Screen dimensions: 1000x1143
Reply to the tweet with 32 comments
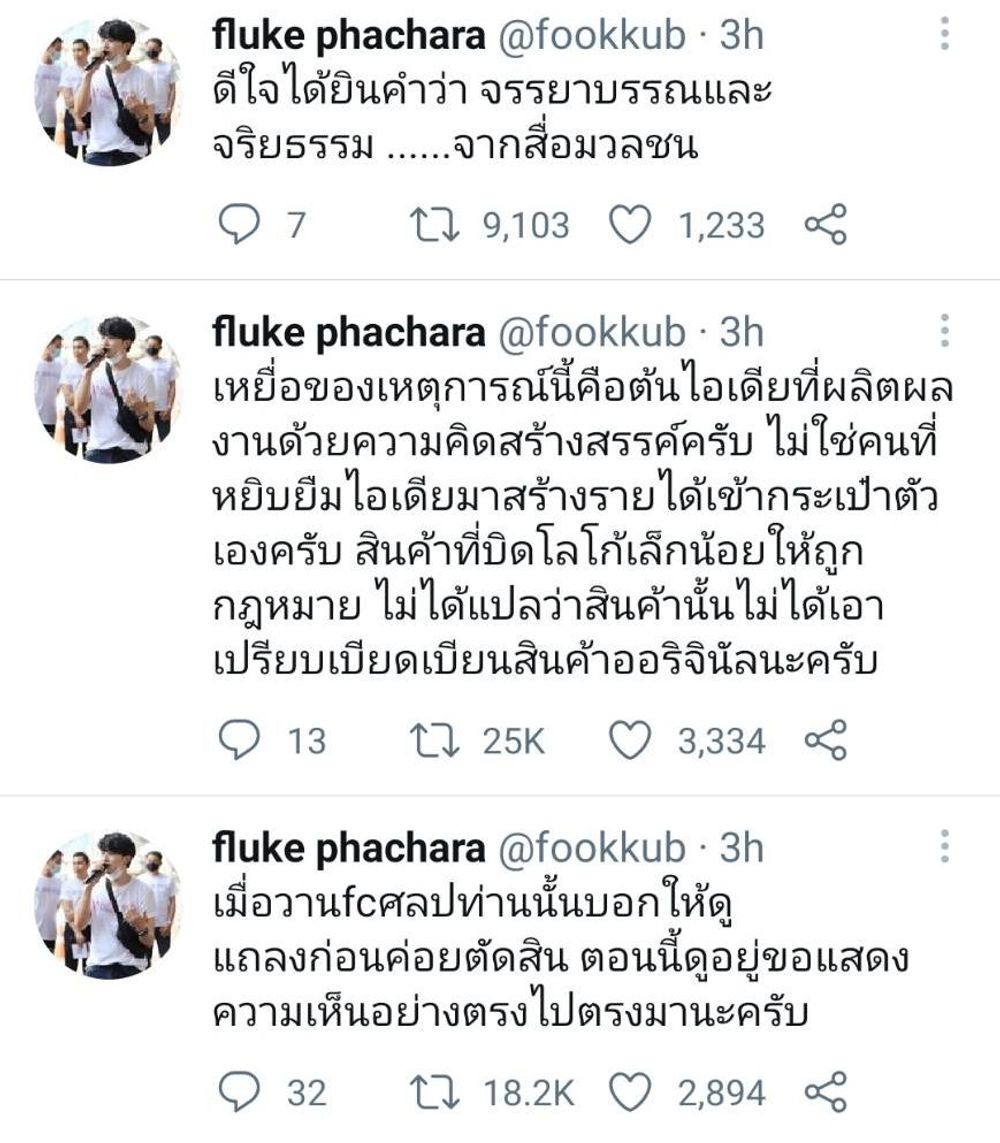coord(238,1091)
